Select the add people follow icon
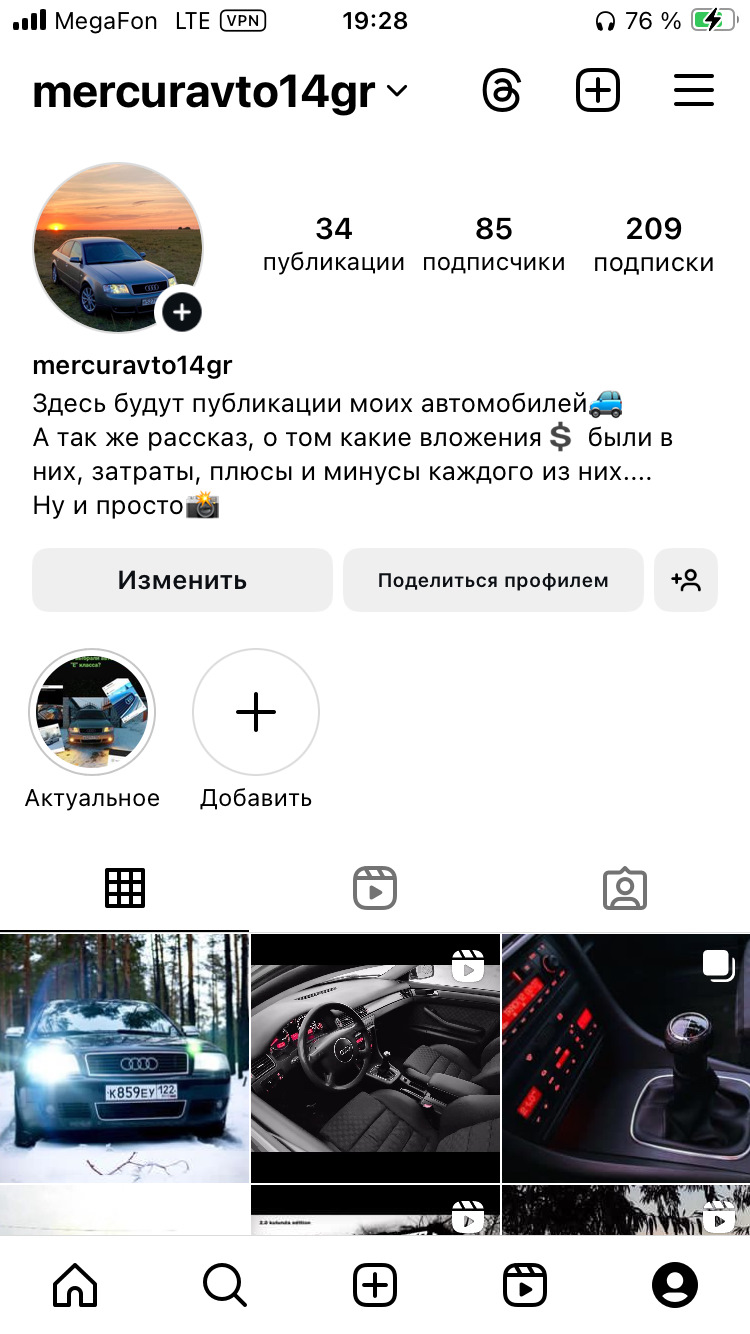This screenshot has height=1334, width=750. [x=686, y=580]
